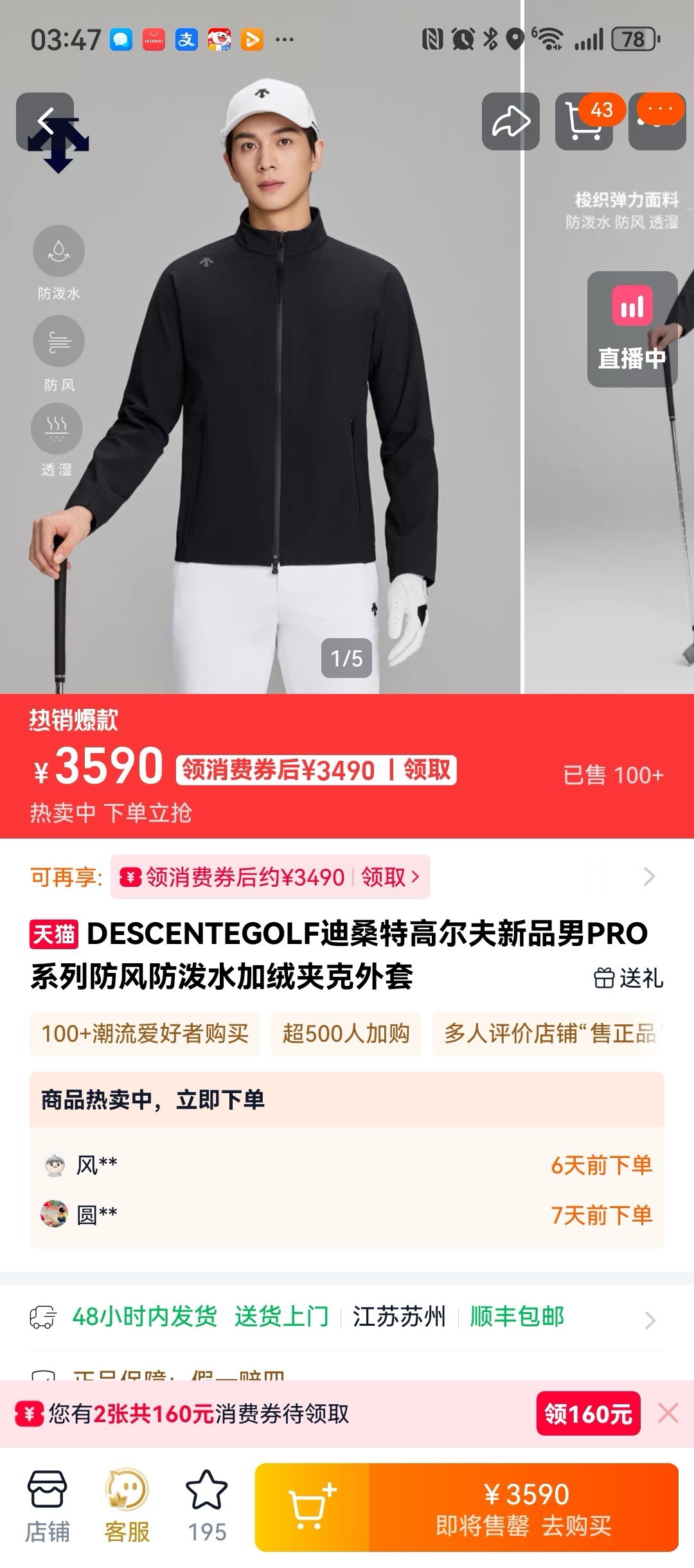Expand the 可再享 offers chevron
Screen dimensions: 694x1568
(x=650, y=877)
